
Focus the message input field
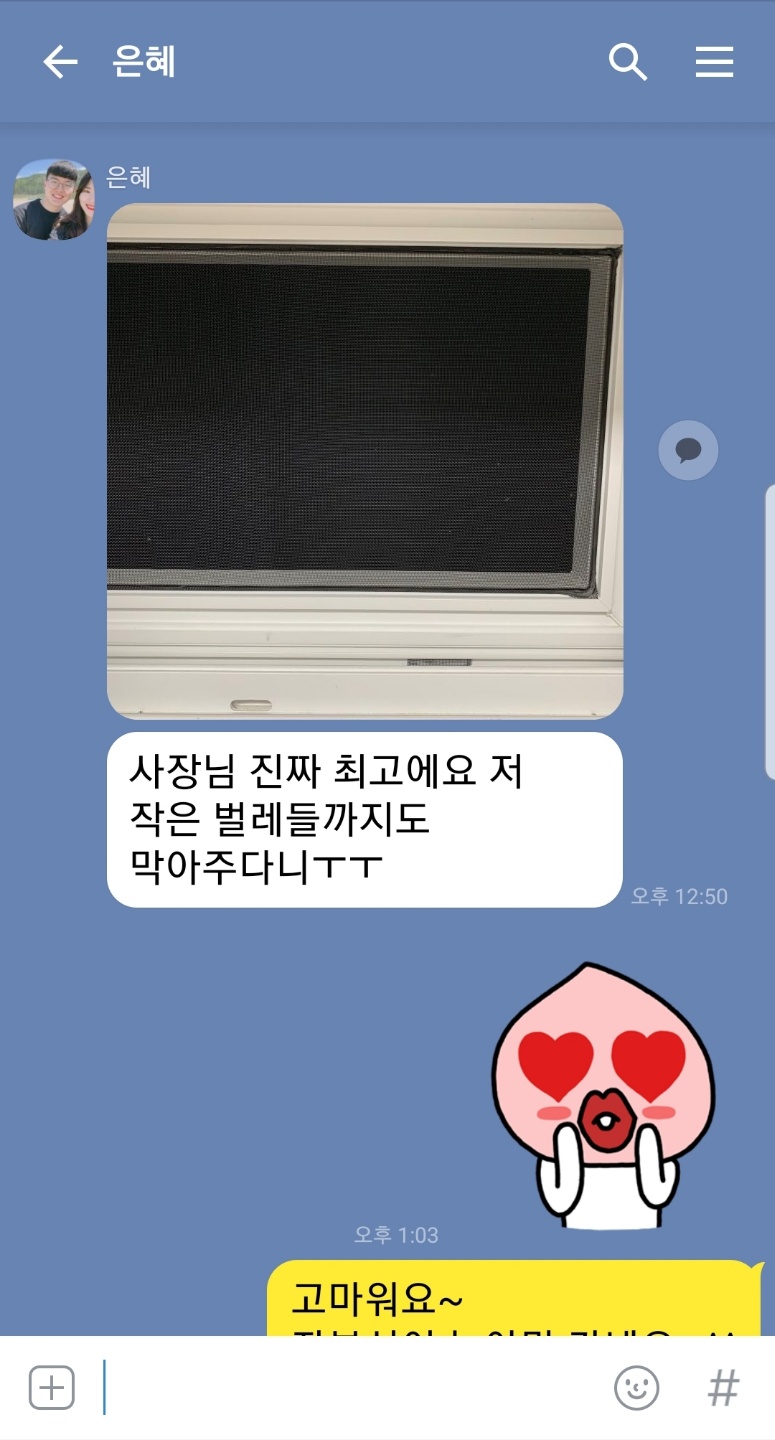click(350, 1388)
